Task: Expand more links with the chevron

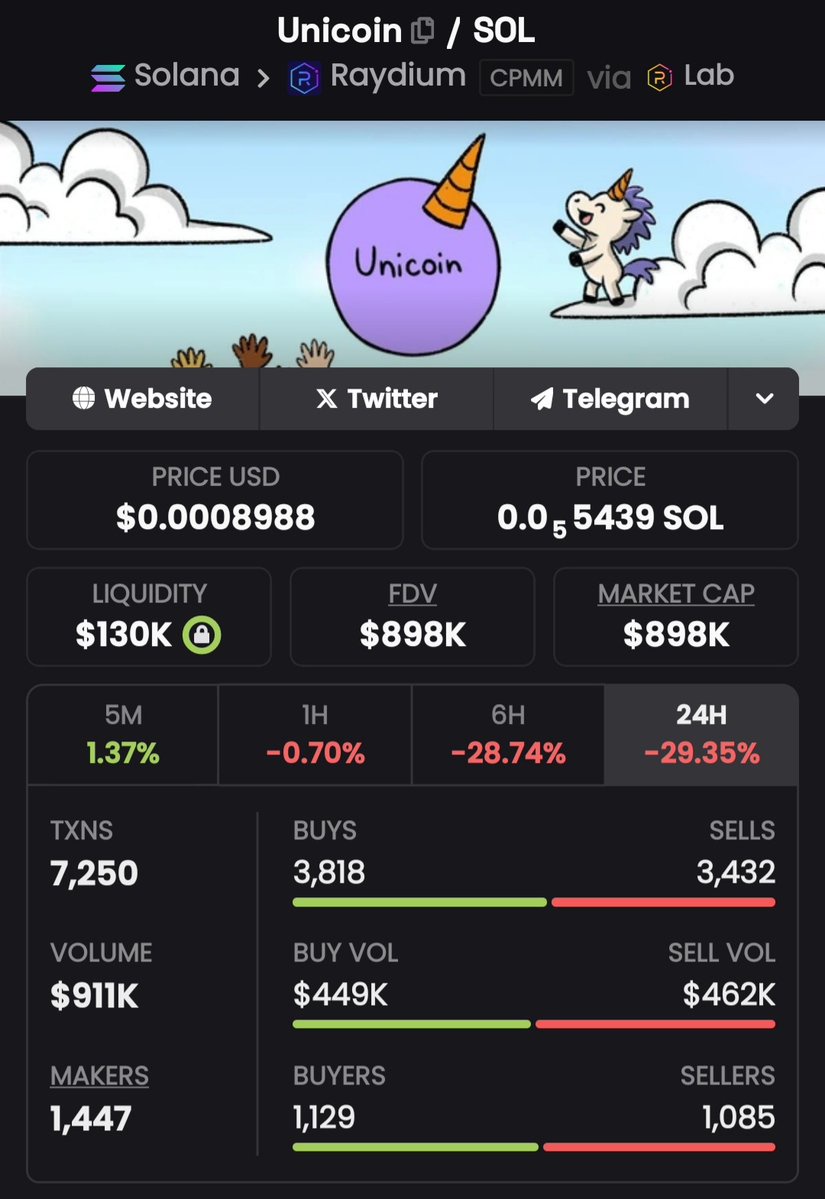Action: (764, 399)
